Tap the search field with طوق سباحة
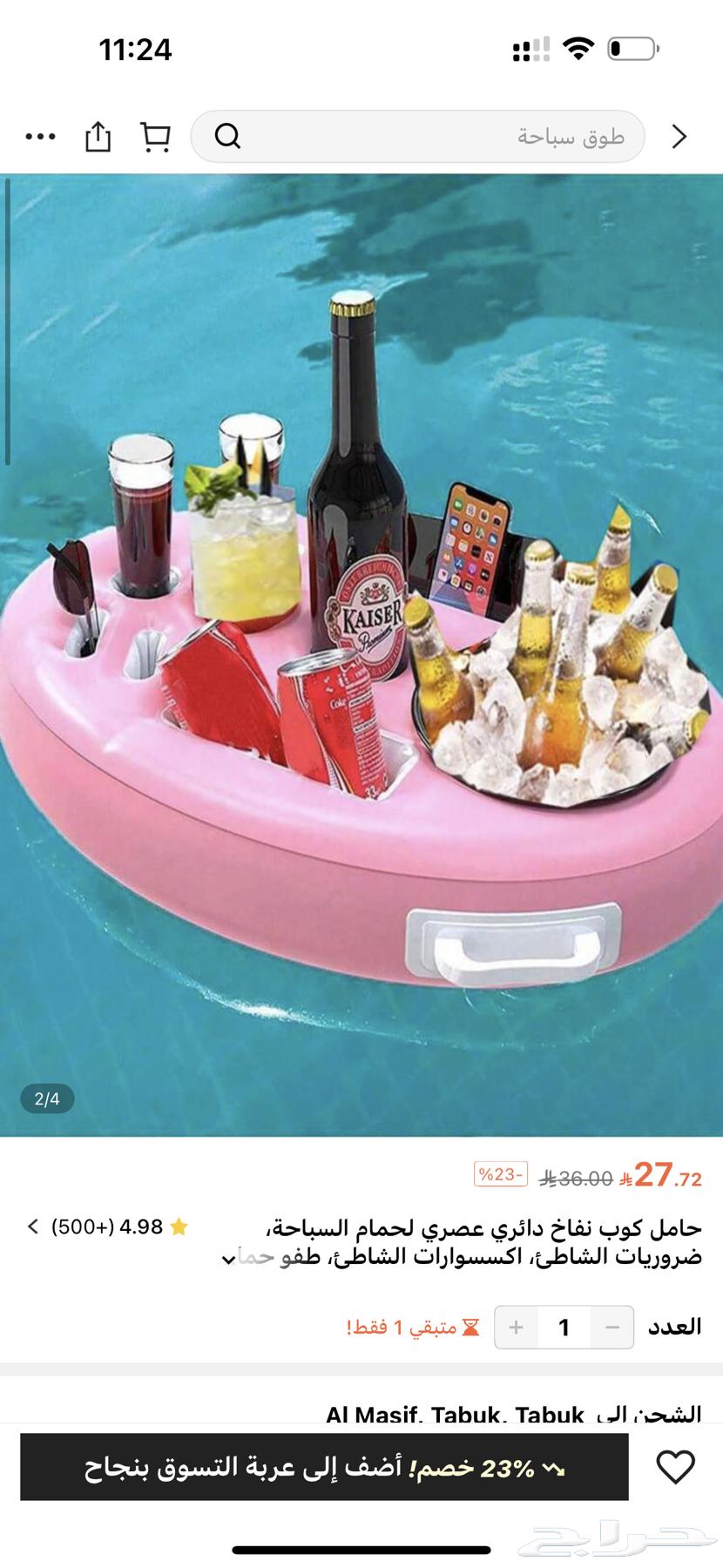Viewport: 723px width, 1568px height. coord(418,137)
